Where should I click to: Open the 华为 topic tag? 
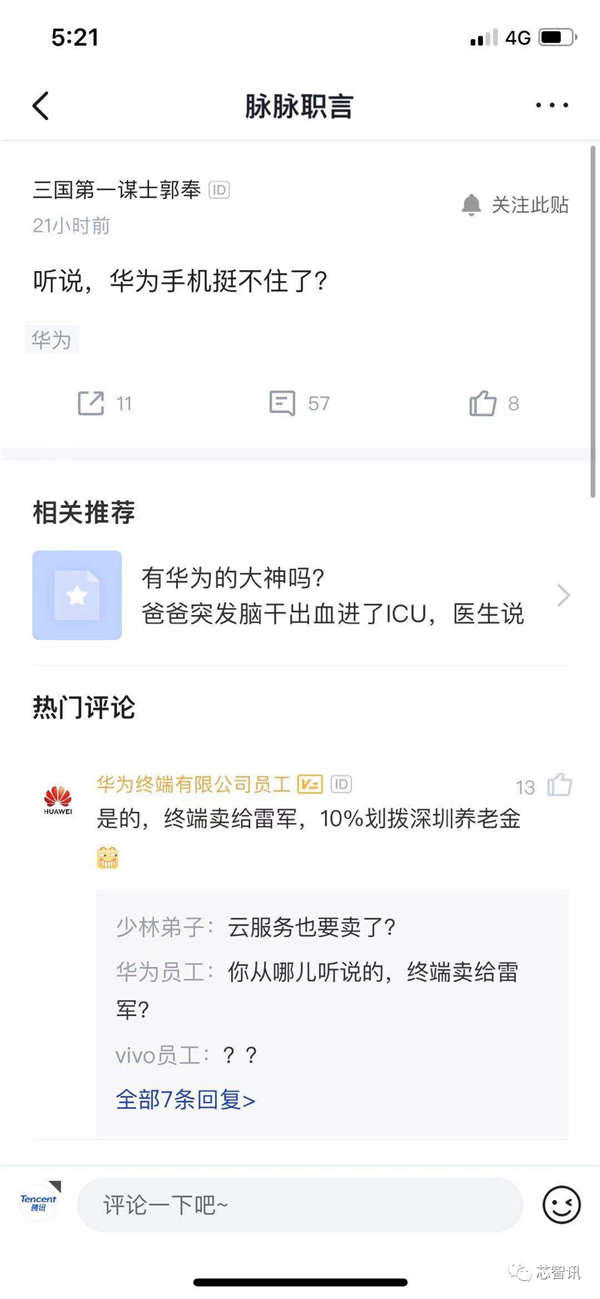point(51,340)
